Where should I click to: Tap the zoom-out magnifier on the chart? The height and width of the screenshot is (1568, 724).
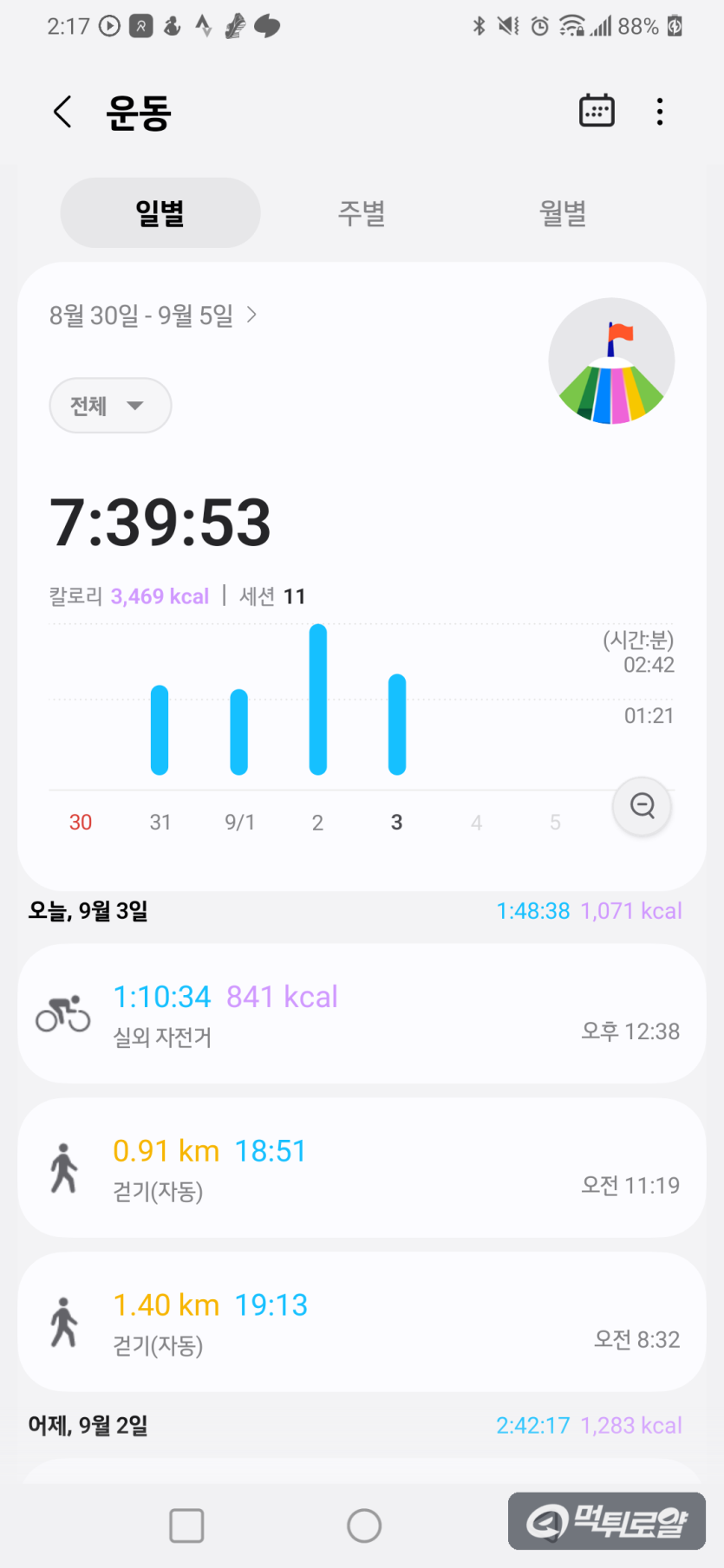(x=642, y=806)
